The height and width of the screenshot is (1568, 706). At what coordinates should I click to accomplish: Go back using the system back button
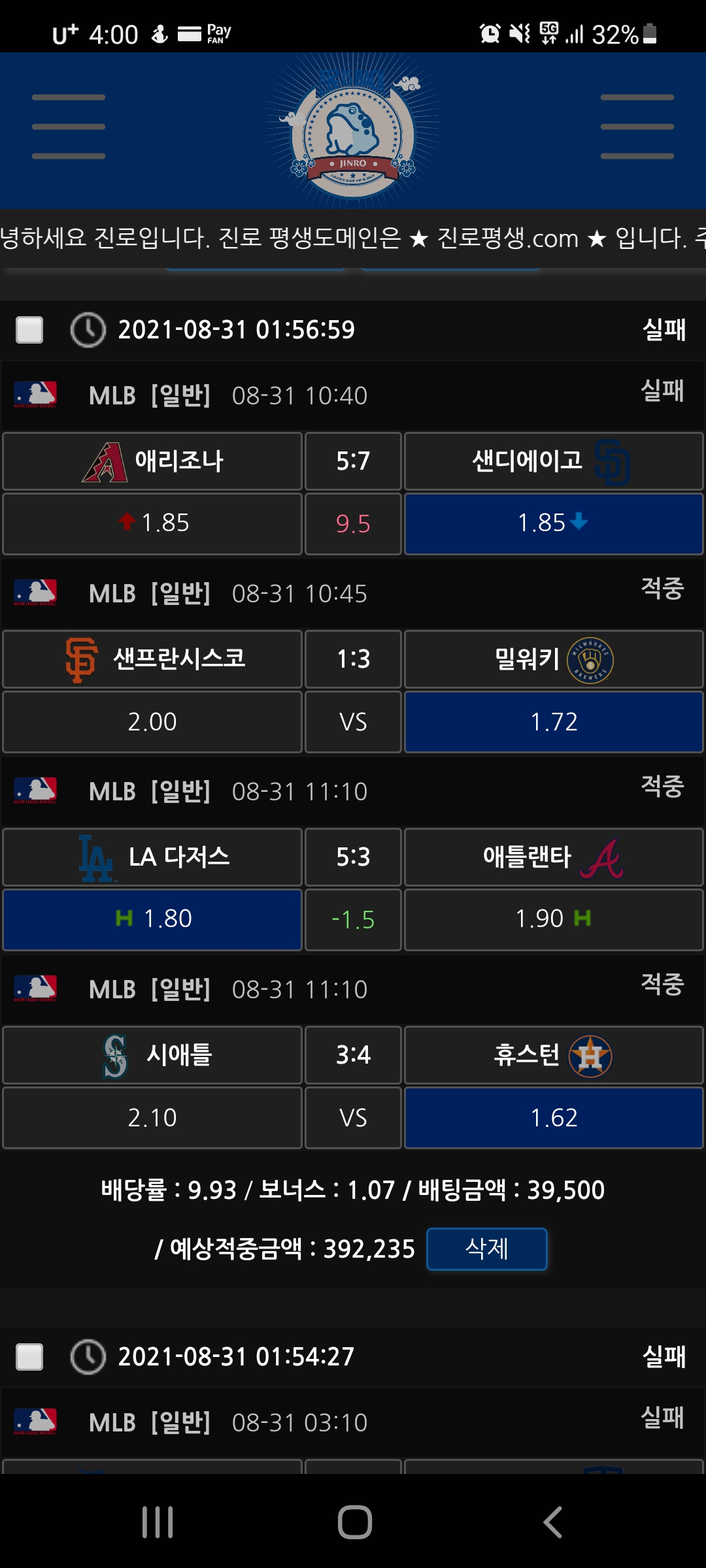(x=553, y=1522)
